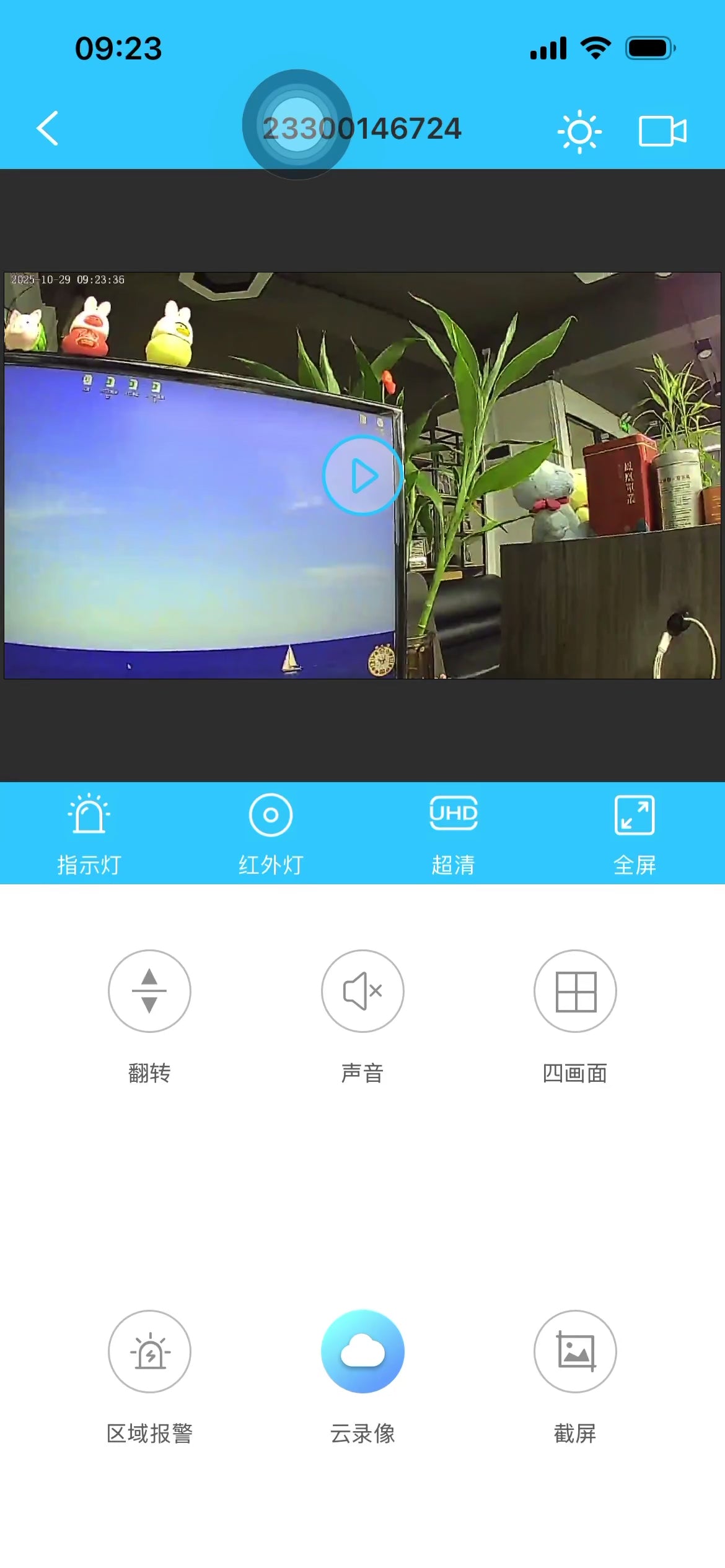Open 四画面 quad-view mode
Viewport: 725px width, 1568px height.
tap(575, 991)
